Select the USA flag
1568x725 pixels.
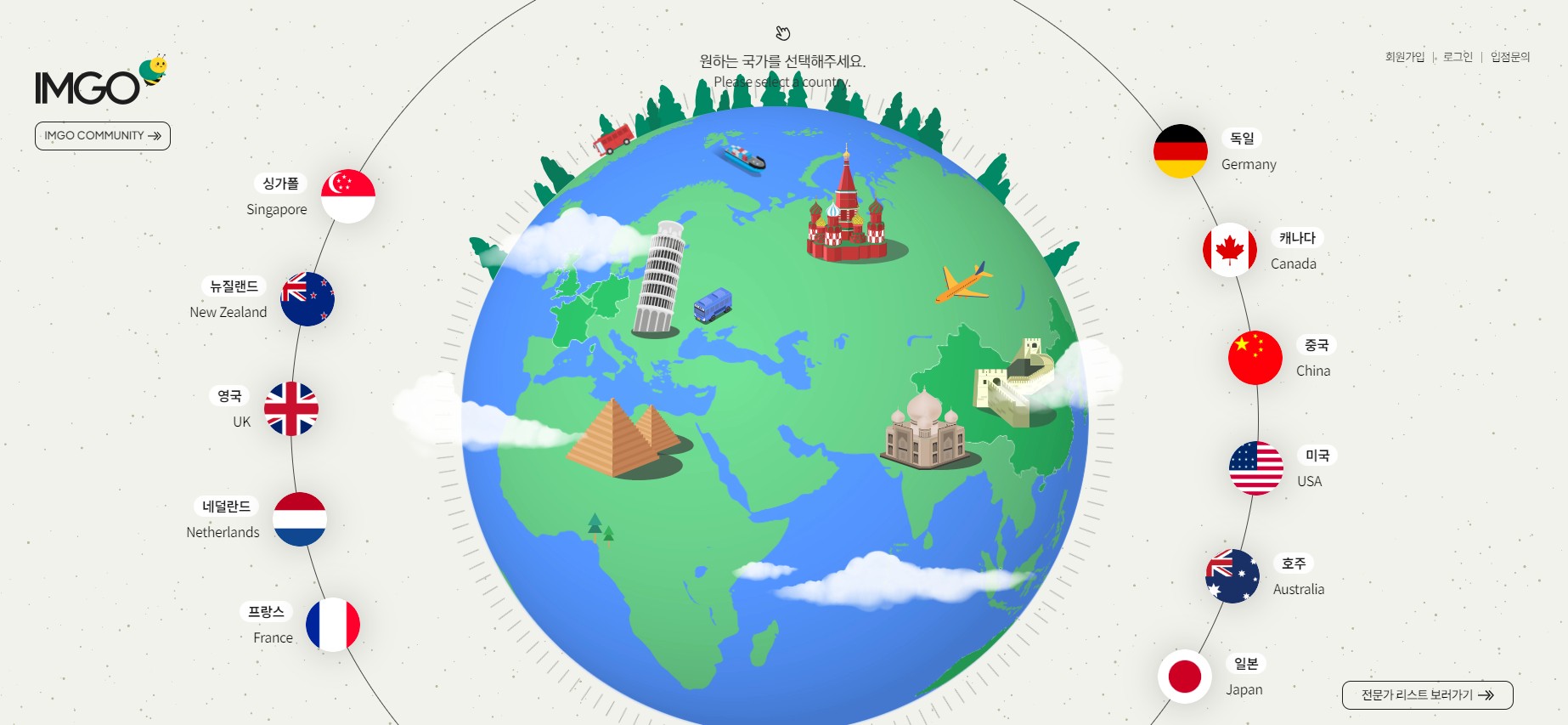(x=1255, y=468)
